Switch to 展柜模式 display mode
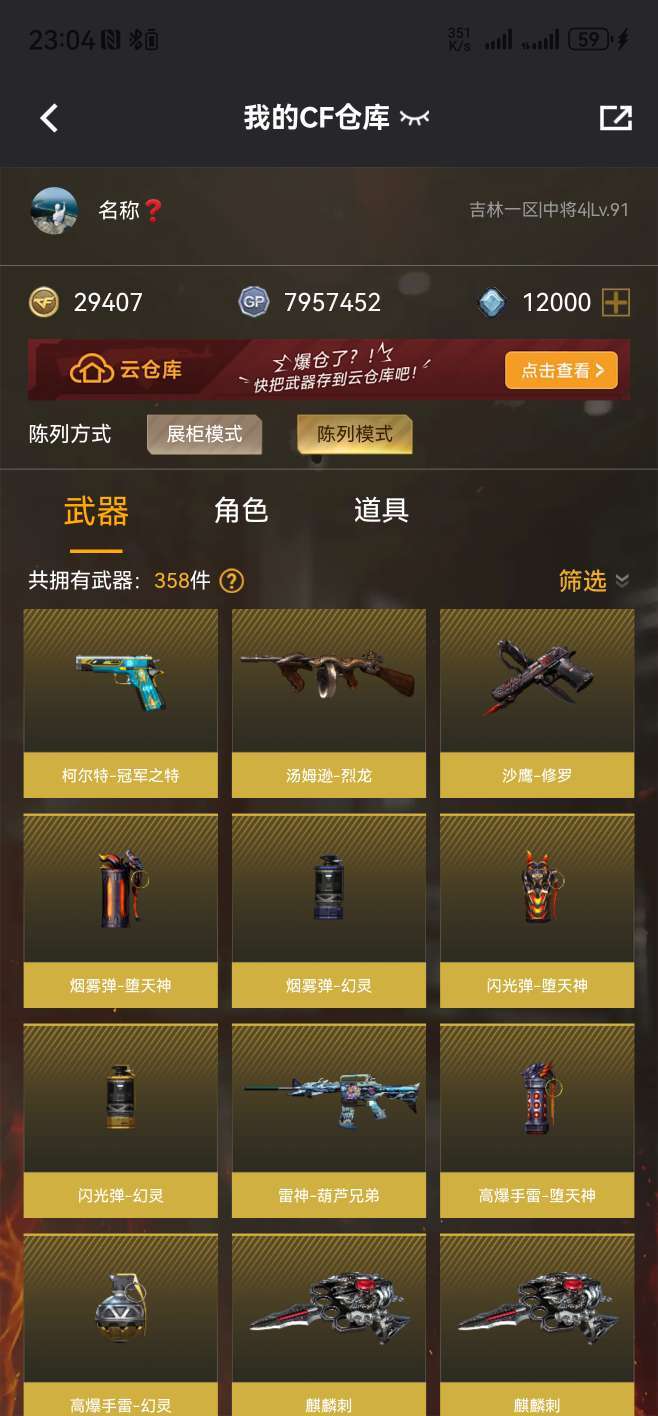This screenshot has height=1416, width=658. point(205,434)
